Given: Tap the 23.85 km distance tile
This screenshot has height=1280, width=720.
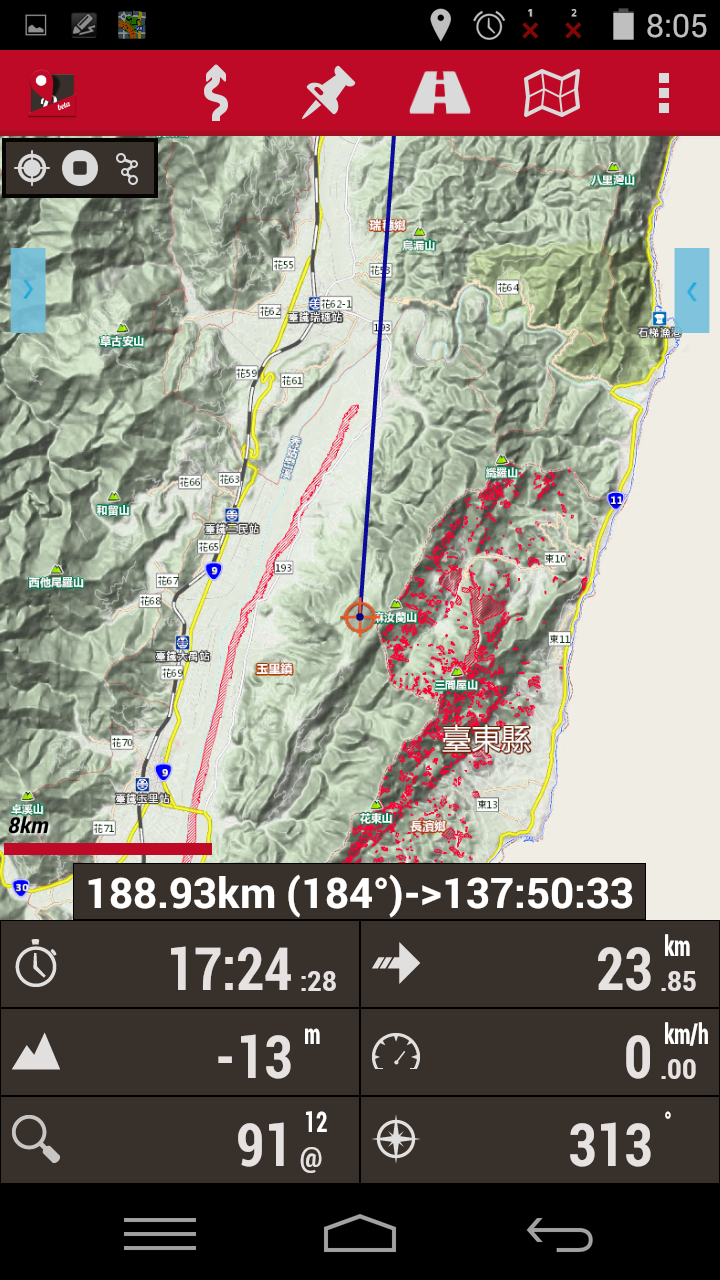Looking at the screenshot, I should point(540,965).
